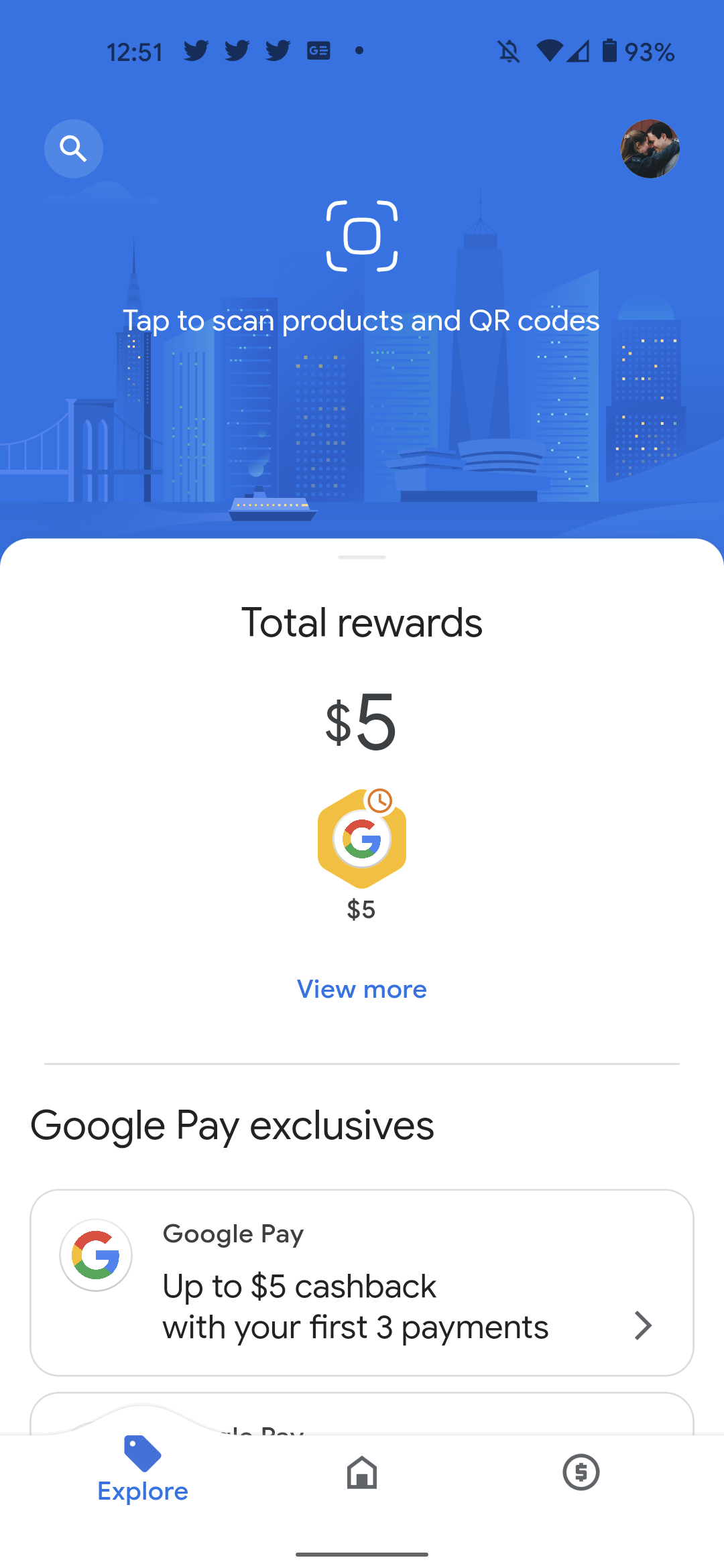Open search with the magnifying glass icon
Viewport: 724px width, 1568px height.
tap(73, 149)
